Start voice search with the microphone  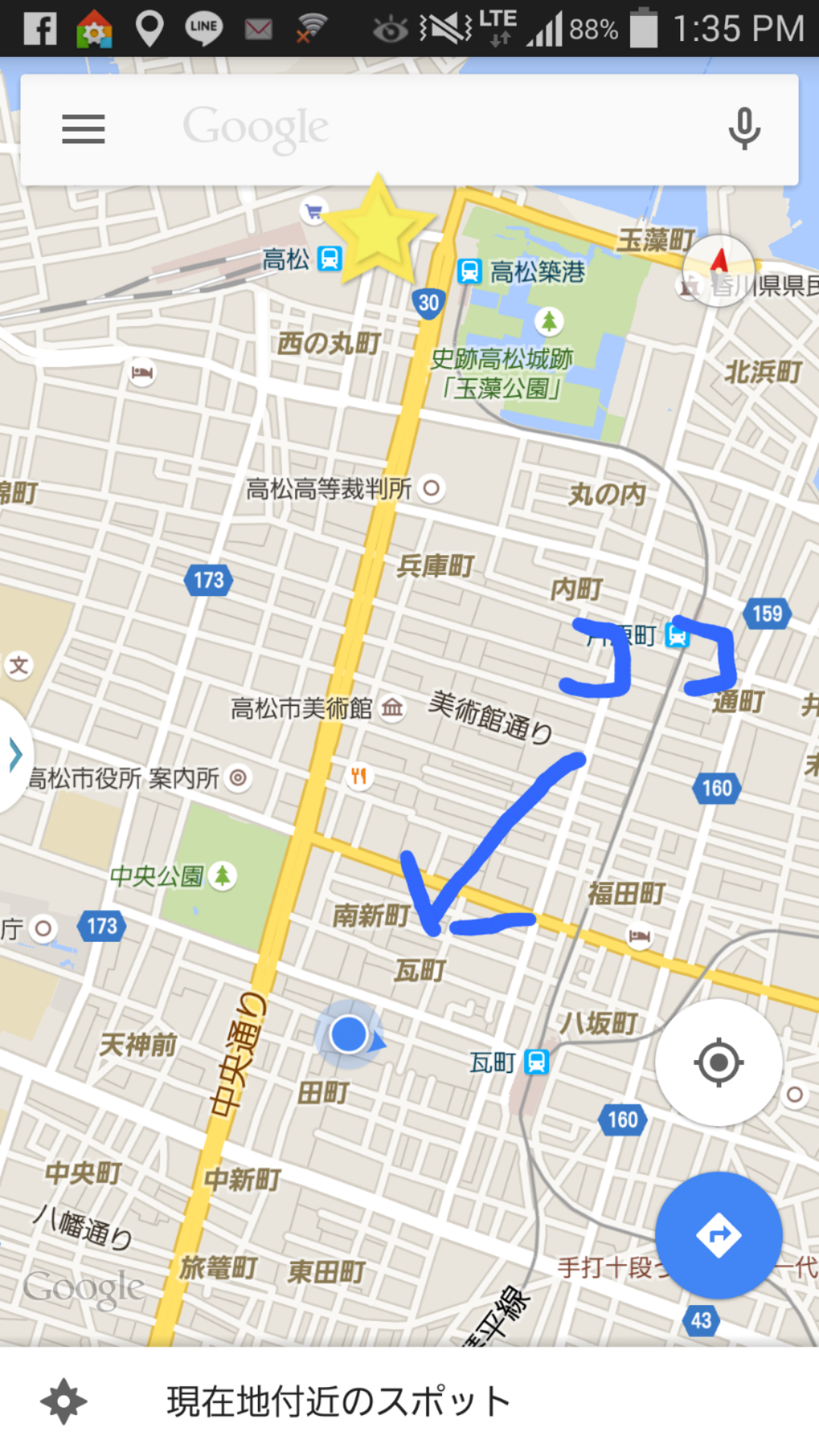(x=744, y=129)
